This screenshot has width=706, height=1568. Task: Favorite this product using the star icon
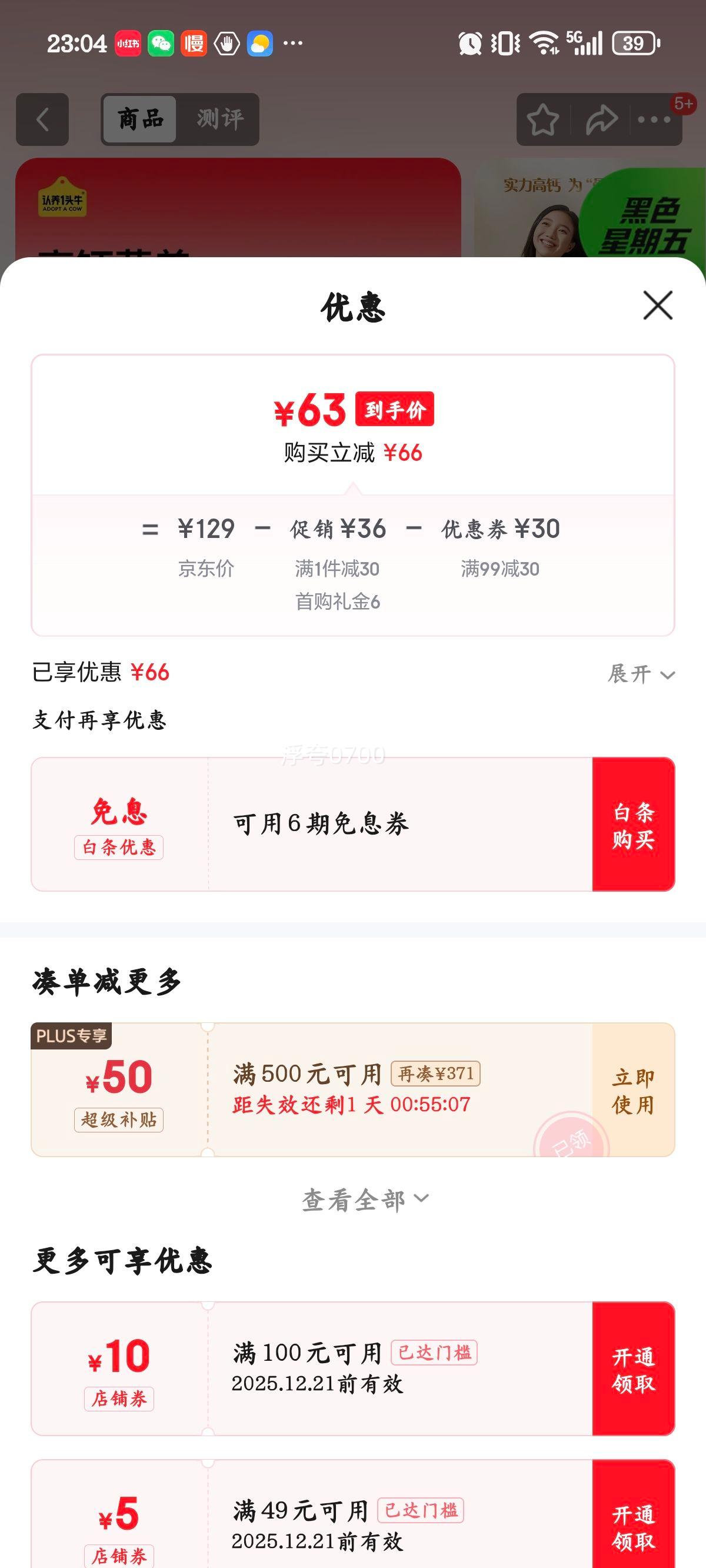coord(544,121)
